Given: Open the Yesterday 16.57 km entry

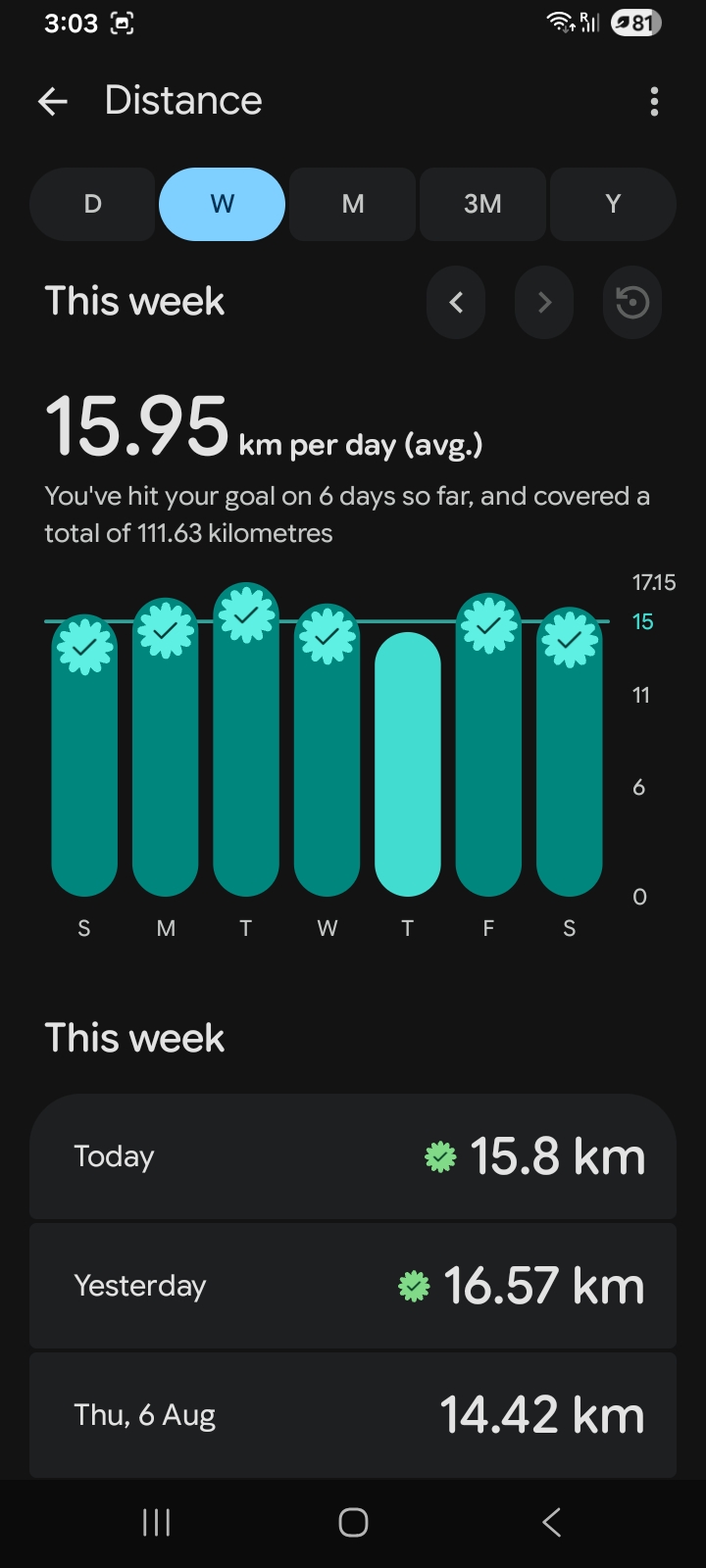Looking at the screenshot, I should [x=353, y=1286].
